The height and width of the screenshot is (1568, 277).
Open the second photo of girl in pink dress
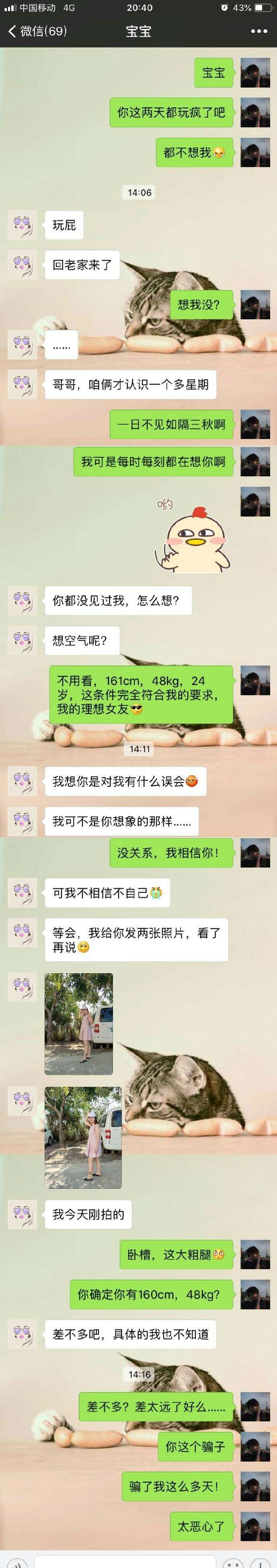(83, 1138)
